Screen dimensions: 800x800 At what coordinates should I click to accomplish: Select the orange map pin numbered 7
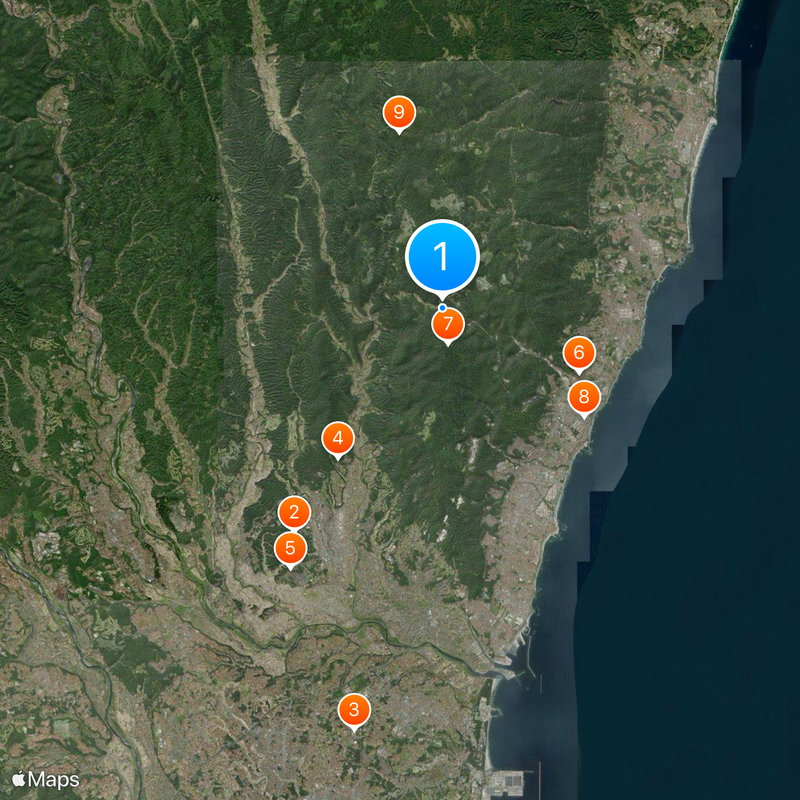[448, 324]
